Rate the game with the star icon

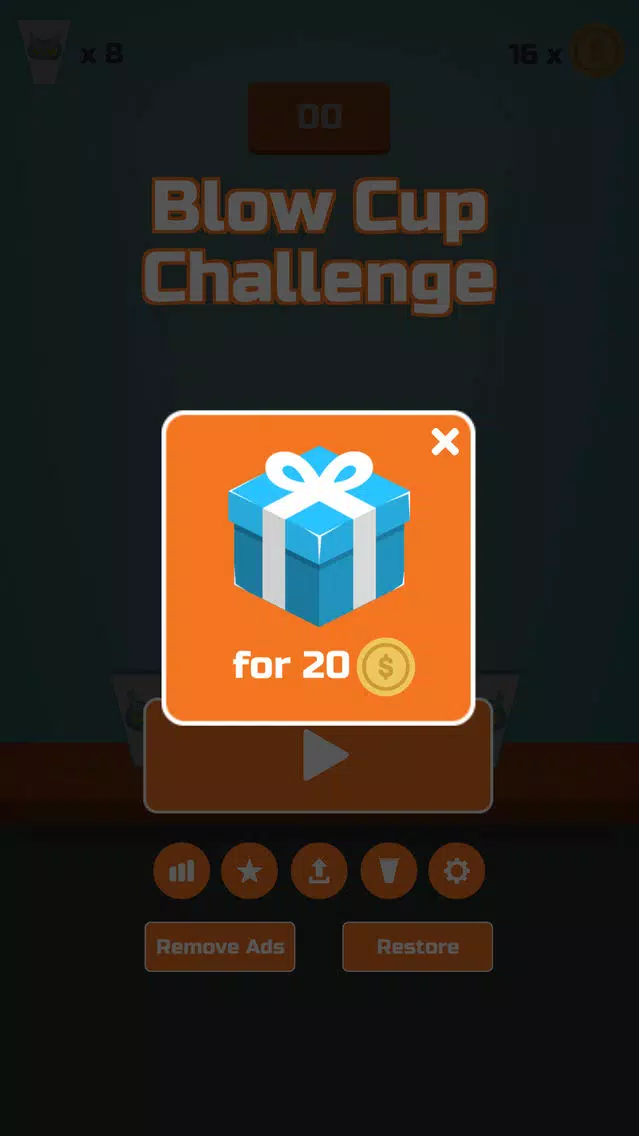249,871
